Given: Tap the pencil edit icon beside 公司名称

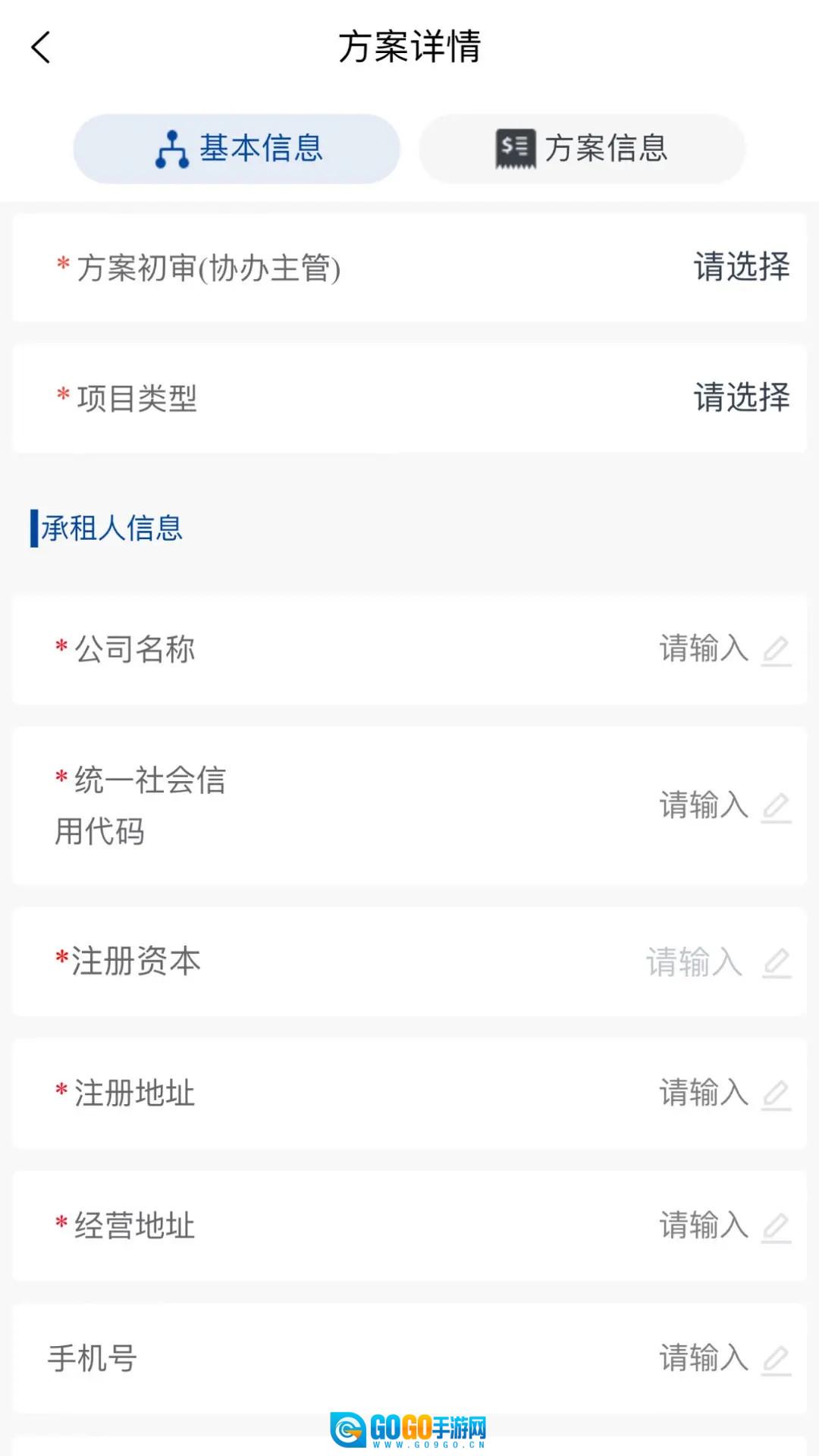Looking at the screenshot, I should (x=775, y=650).
